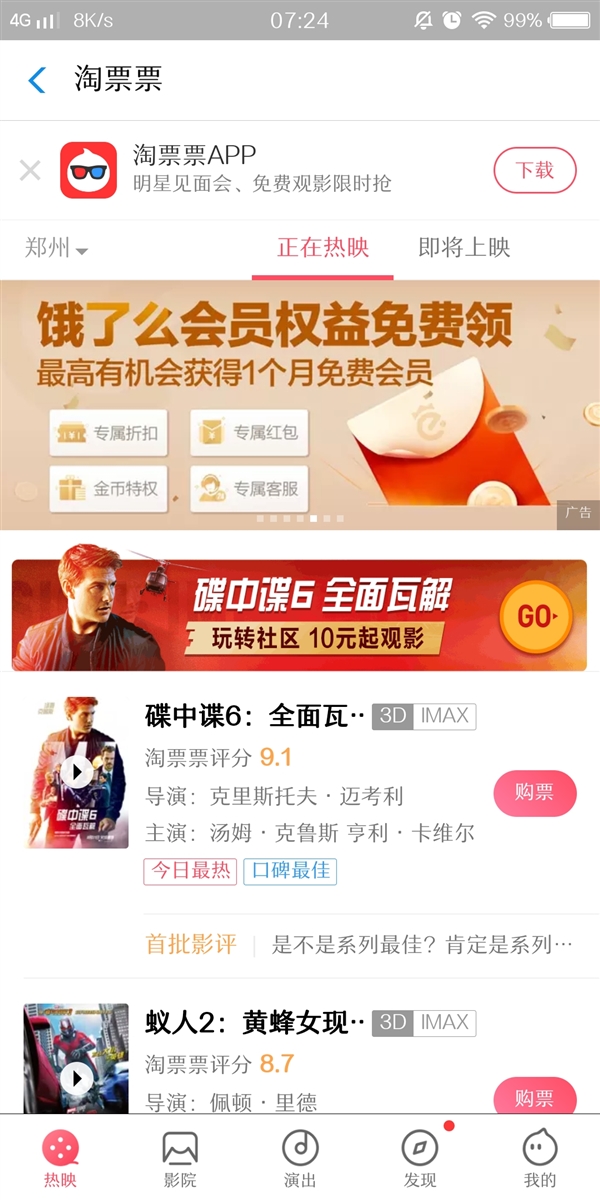The width and height of the screenshot is (600, 1200).
Task: Open the 饿了么会员权益 ad banner
Action: (x=300, y=405)
